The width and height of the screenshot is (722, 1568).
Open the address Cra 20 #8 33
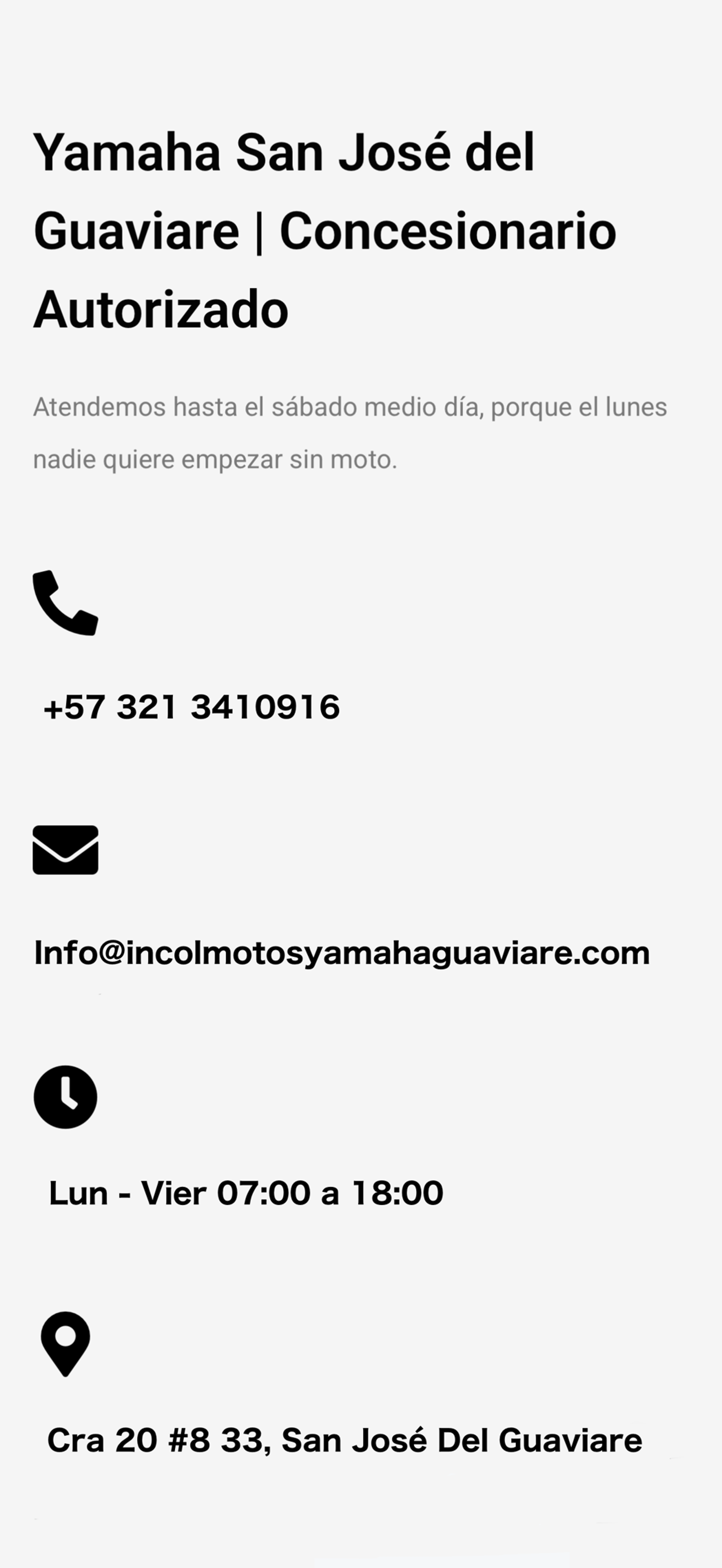coord(344,1440)
